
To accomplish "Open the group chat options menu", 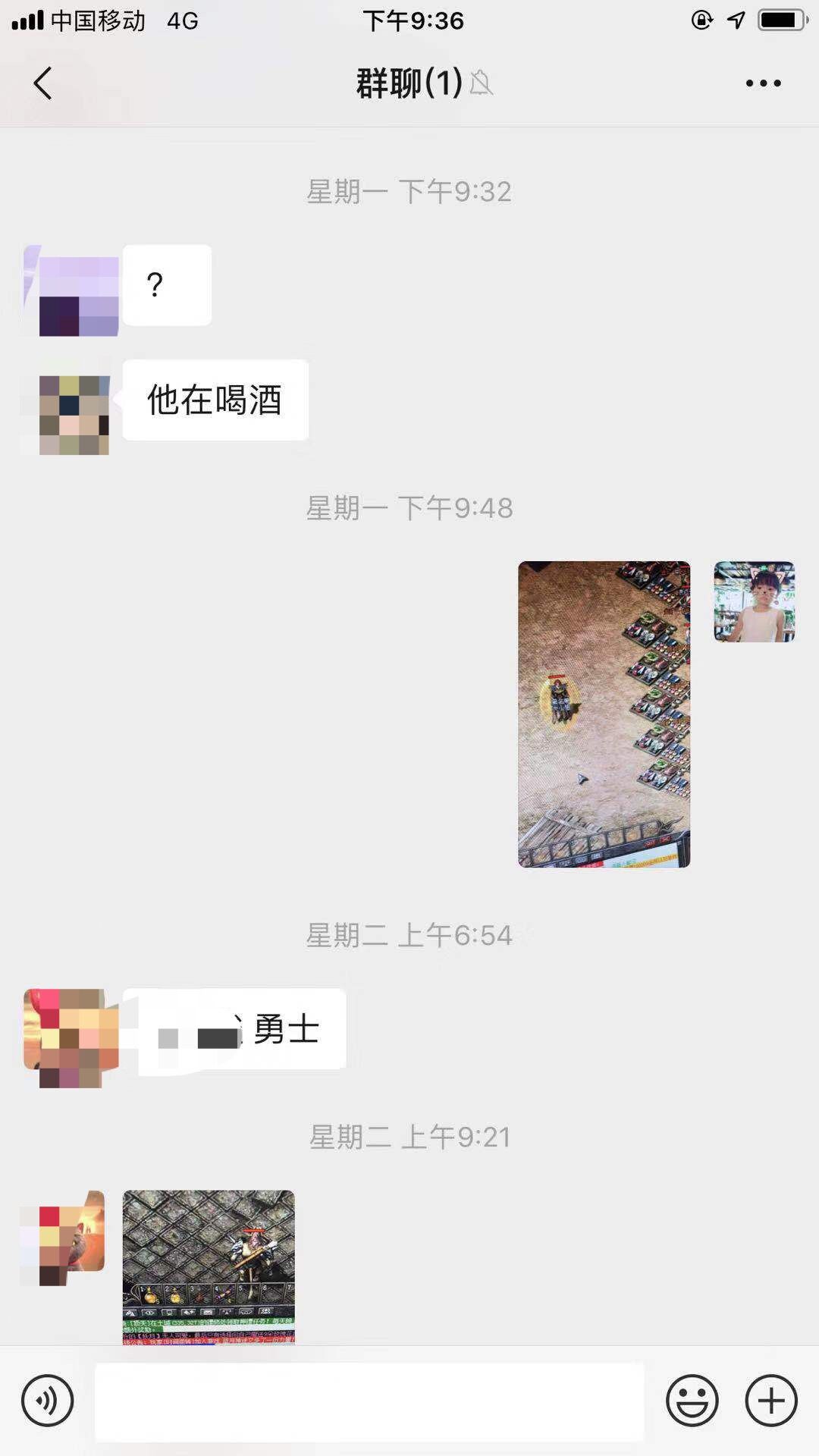I will 763,83.
